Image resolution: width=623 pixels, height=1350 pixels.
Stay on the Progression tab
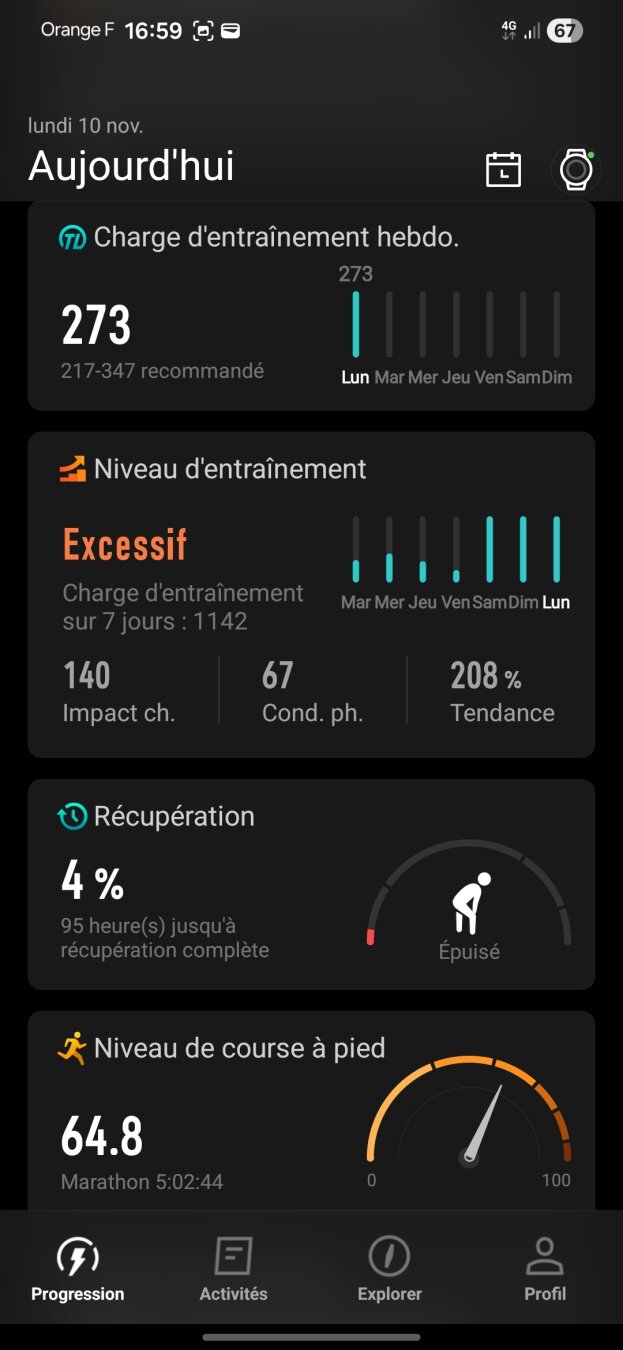(x=78, y=1269)
